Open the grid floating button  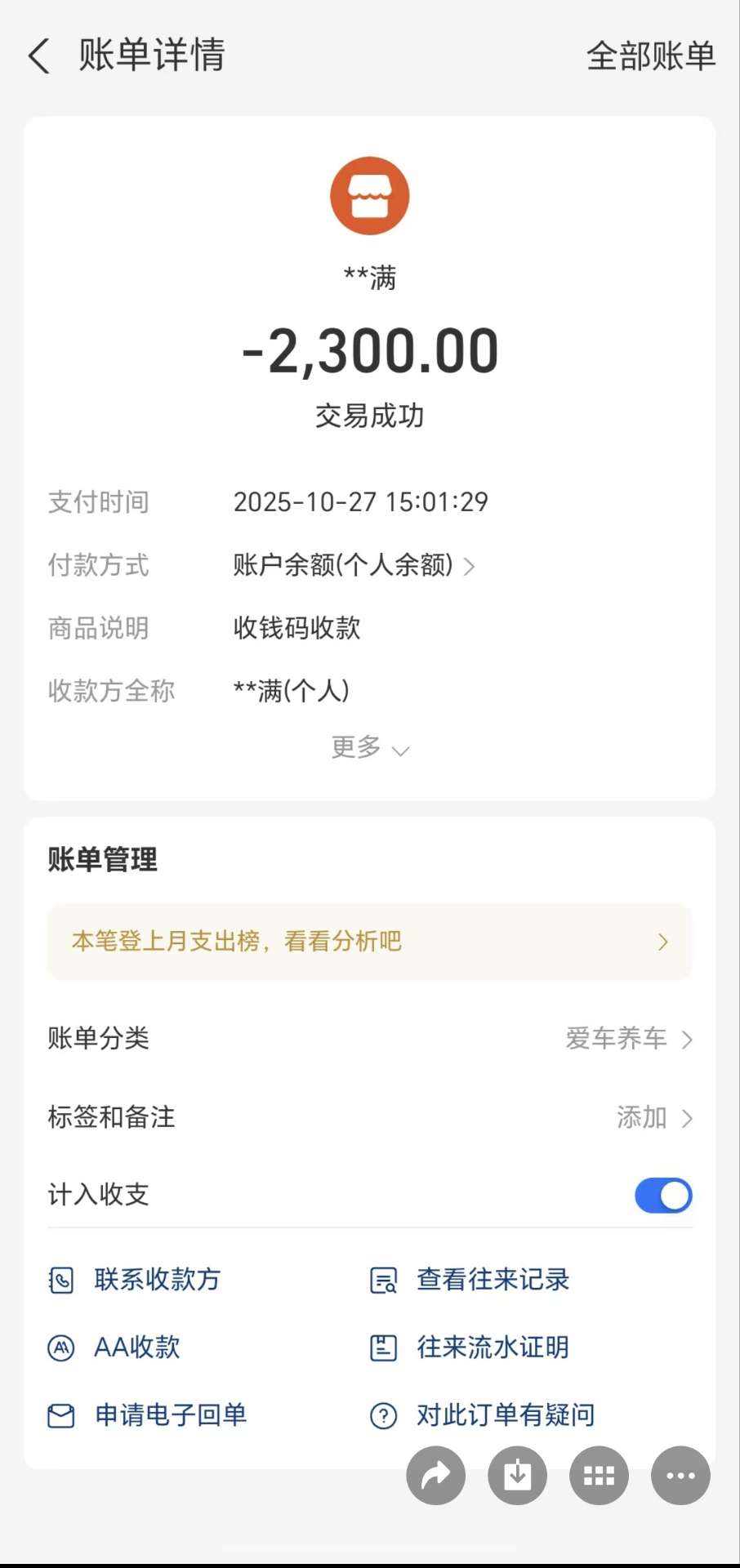coord(599,1475)
